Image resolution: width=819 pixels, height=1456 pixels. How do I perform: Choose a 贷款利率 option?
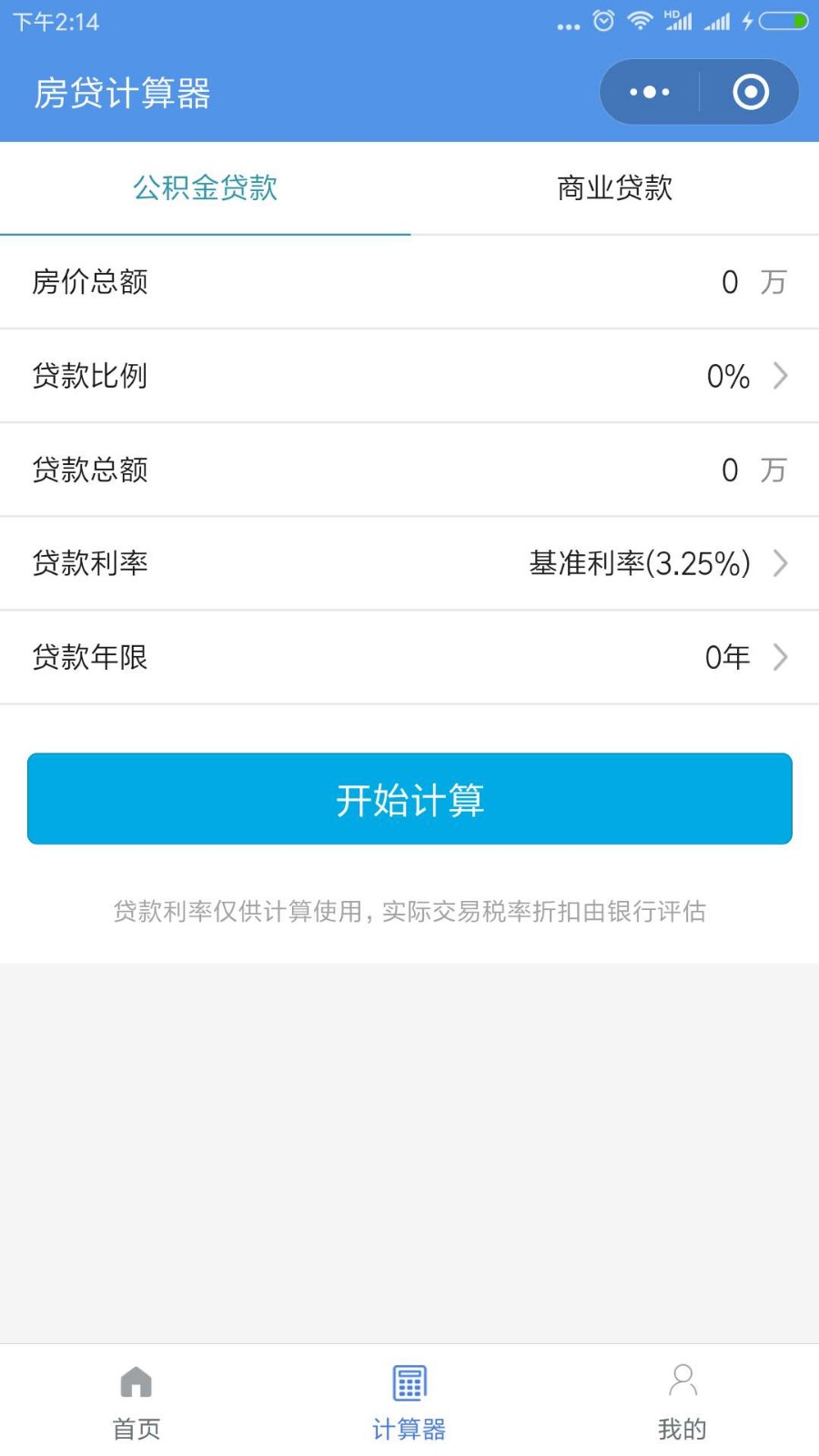(x=409, y=563)
